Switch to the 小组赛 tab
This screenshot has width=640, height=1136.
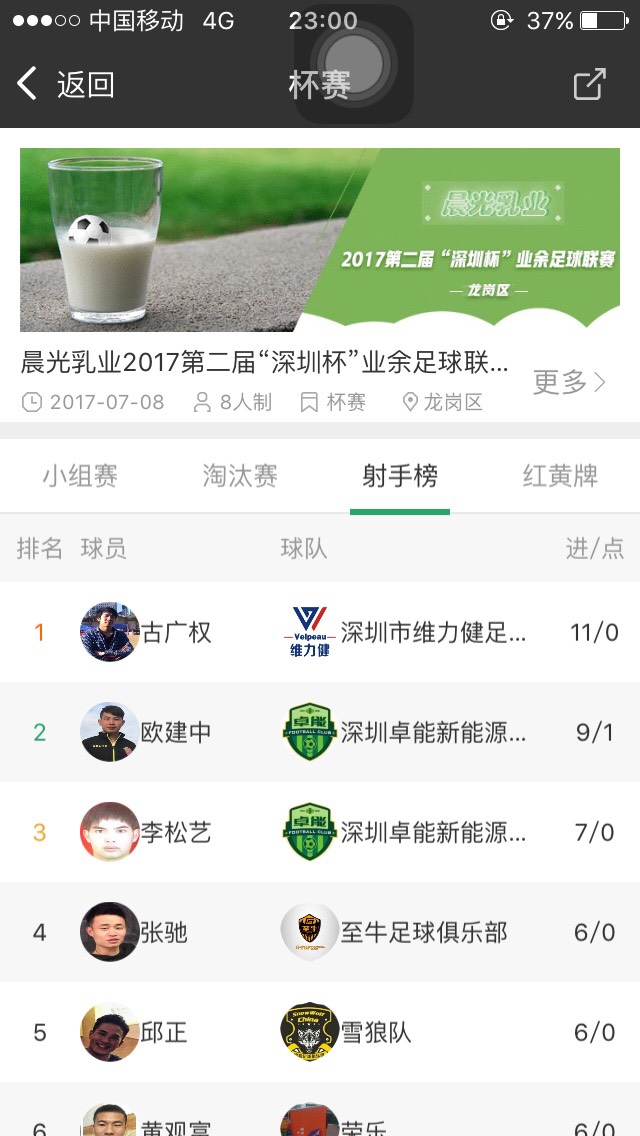coord(80,476)
